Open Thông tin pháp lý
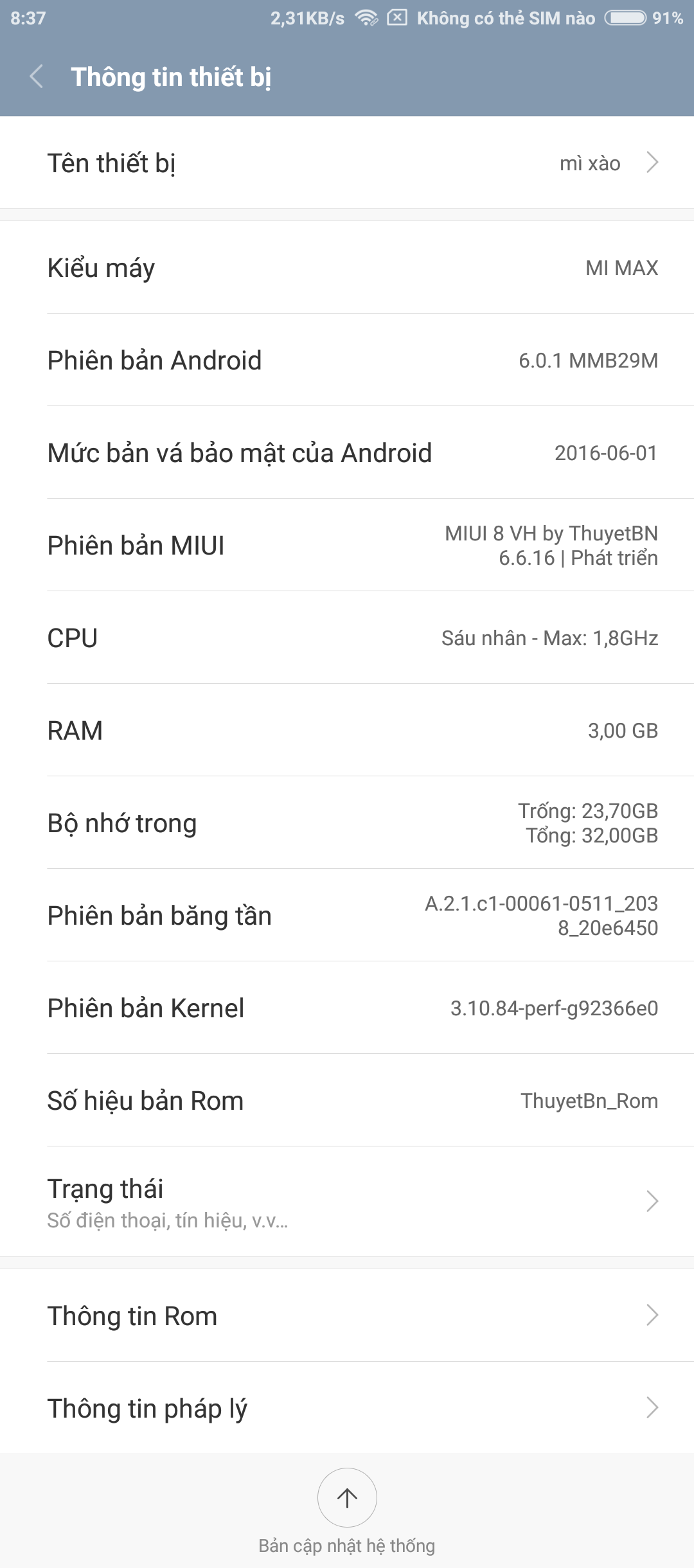This screenshot has height=1568, width=694. [347, 1408]
